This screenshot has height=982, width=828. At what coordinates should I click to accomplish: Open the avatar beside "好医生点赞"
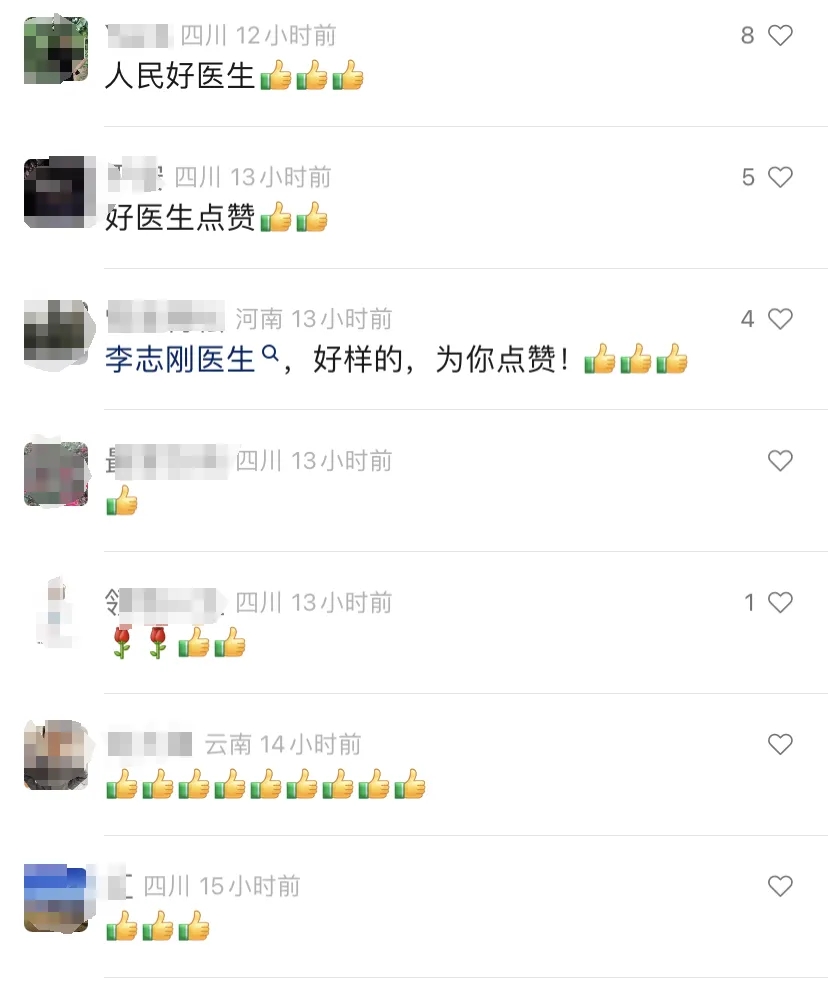[x=55, y=192]
